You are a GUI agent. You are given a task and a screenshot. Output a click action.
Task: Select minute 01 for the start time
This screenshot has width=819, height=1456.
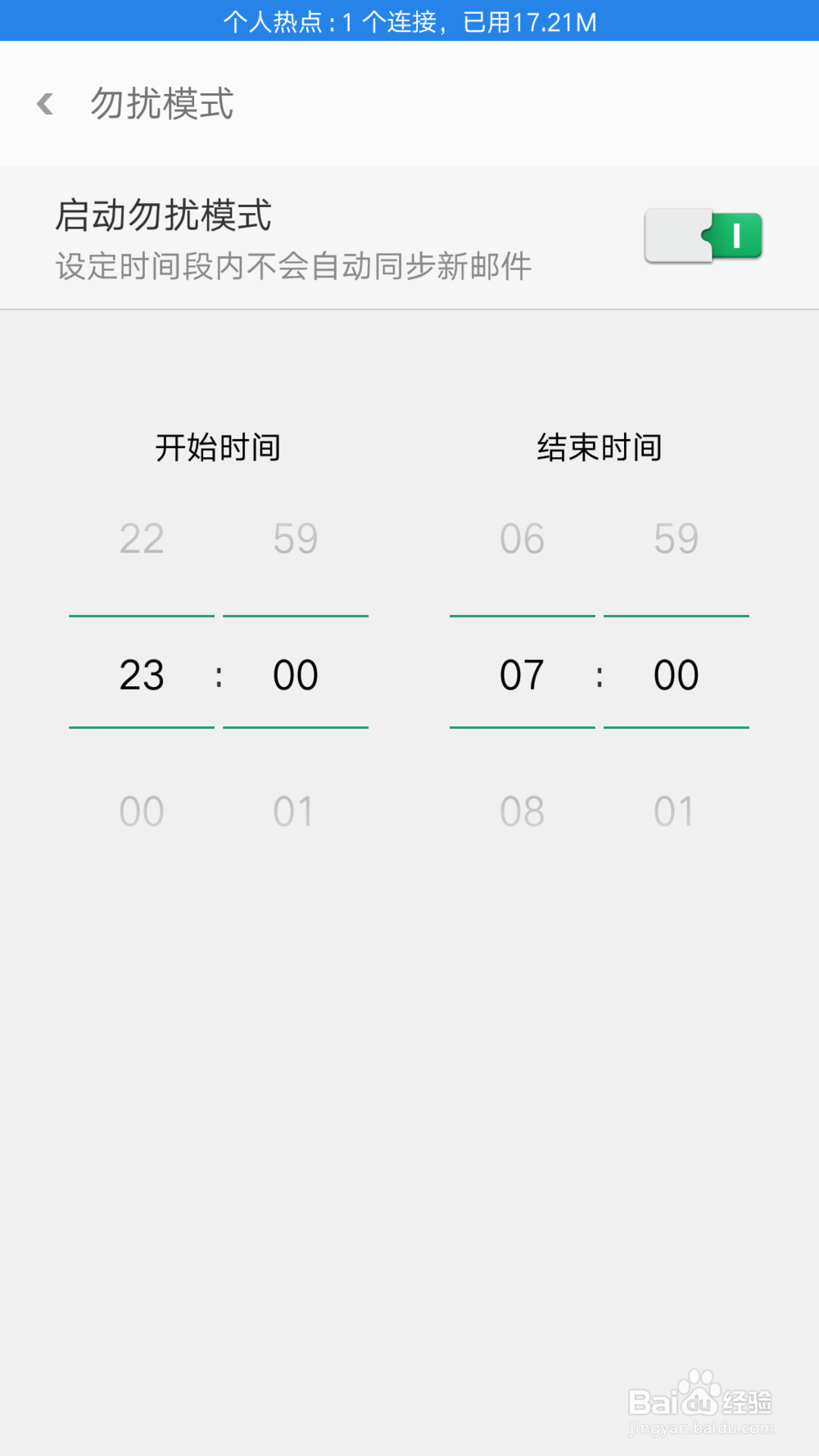[296, 811]
